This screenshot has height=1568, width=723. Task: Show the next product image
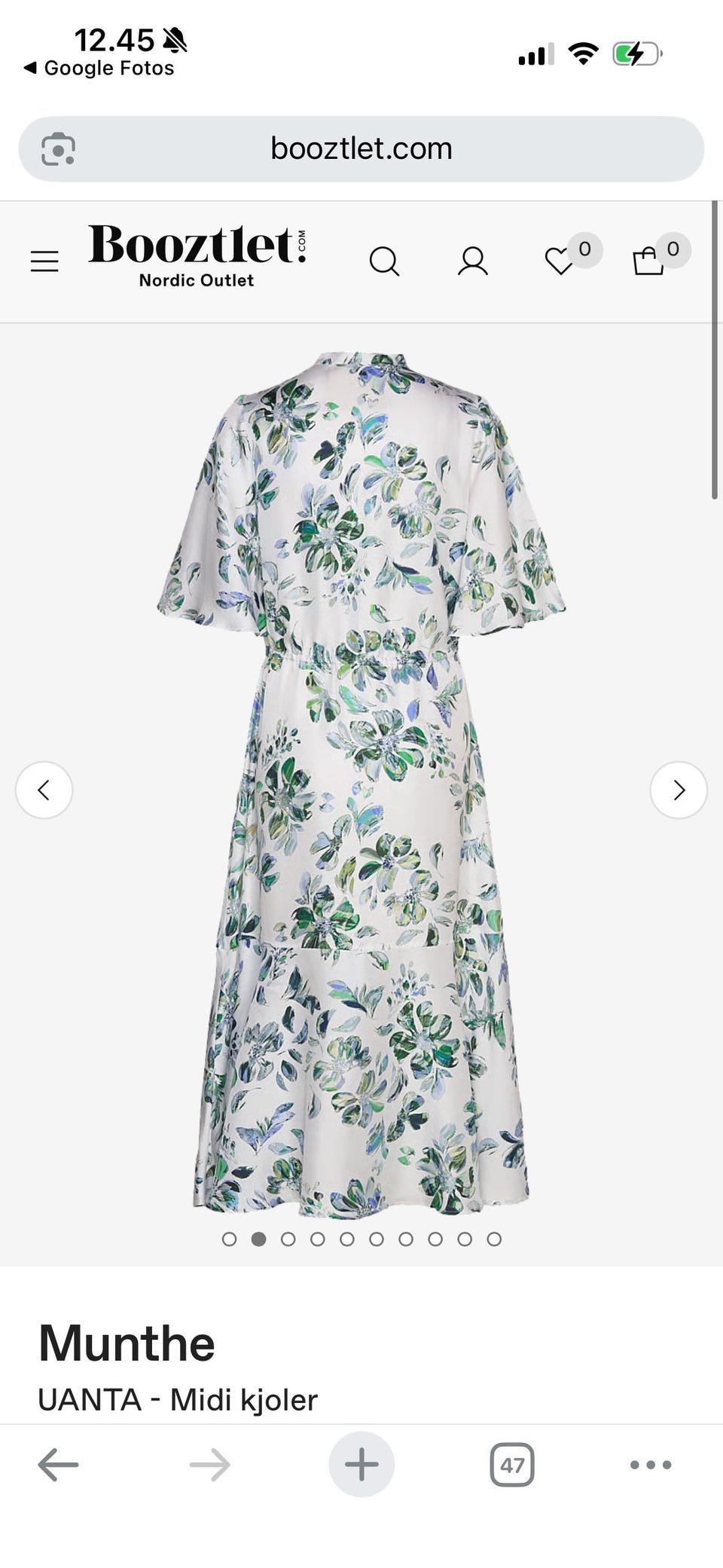pos(679,790)
